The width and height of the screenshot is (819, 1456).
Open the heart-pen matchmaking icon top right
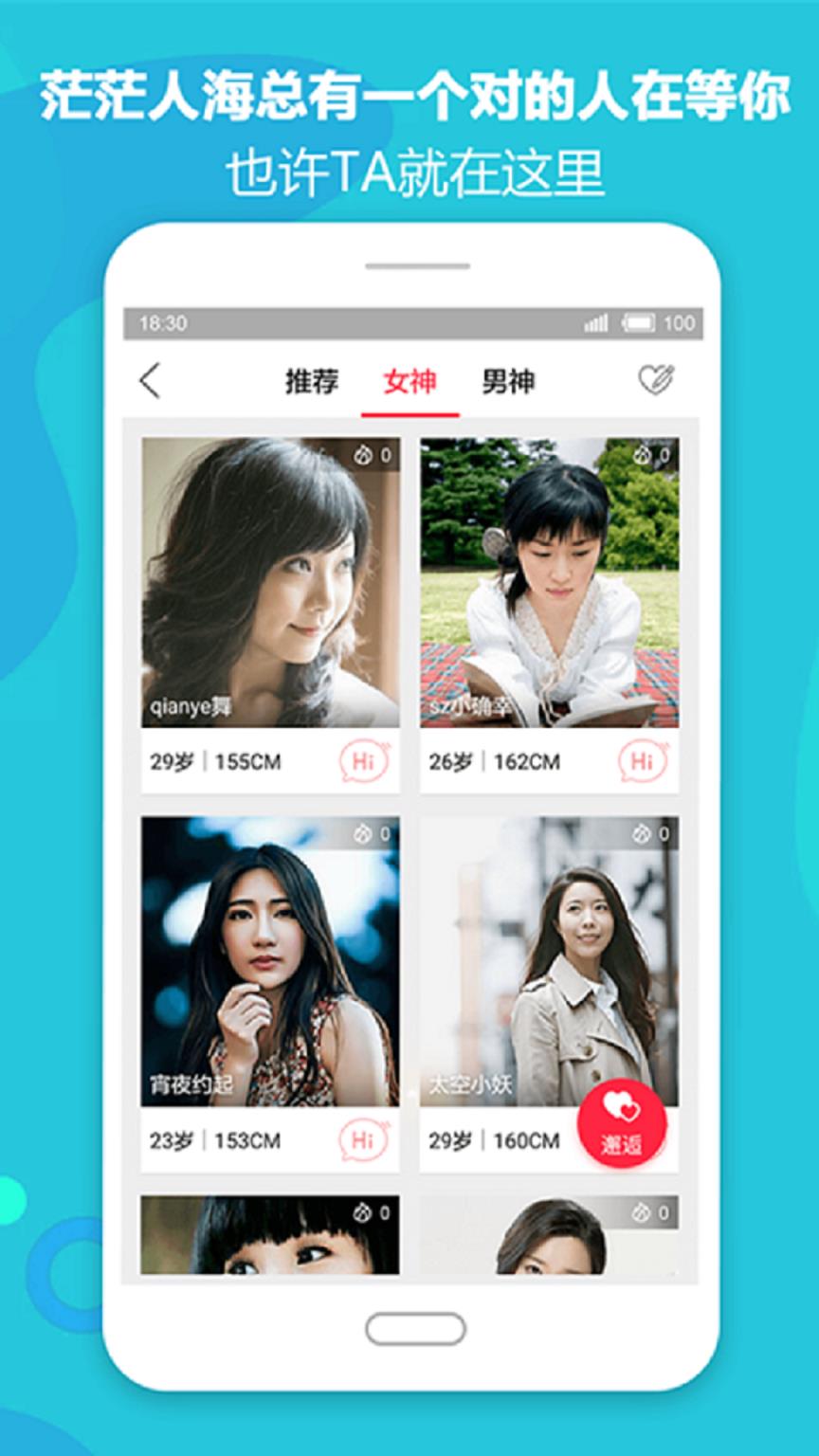[658, 381]
